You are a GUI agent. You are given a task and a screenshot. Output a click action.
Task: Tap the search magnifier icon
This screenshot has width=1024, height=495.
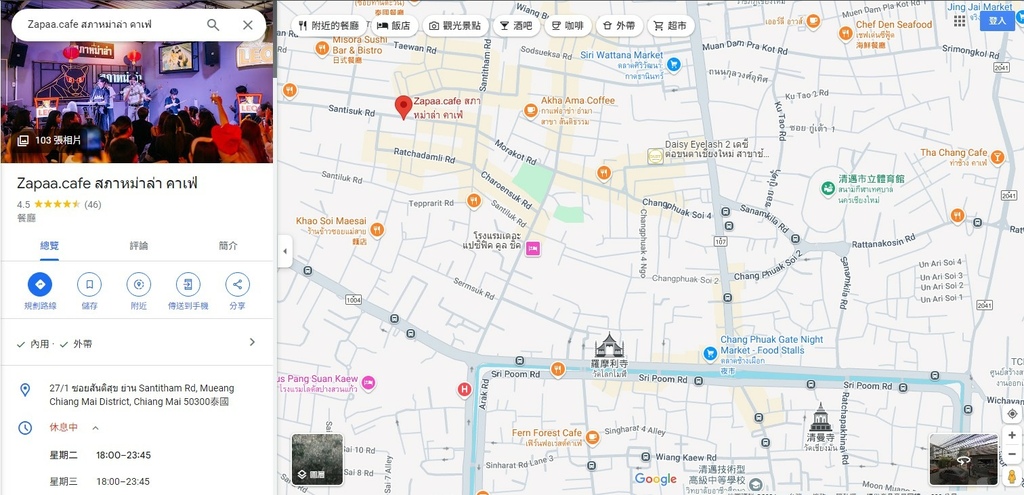pyautogui.click(x=213, y=25)
